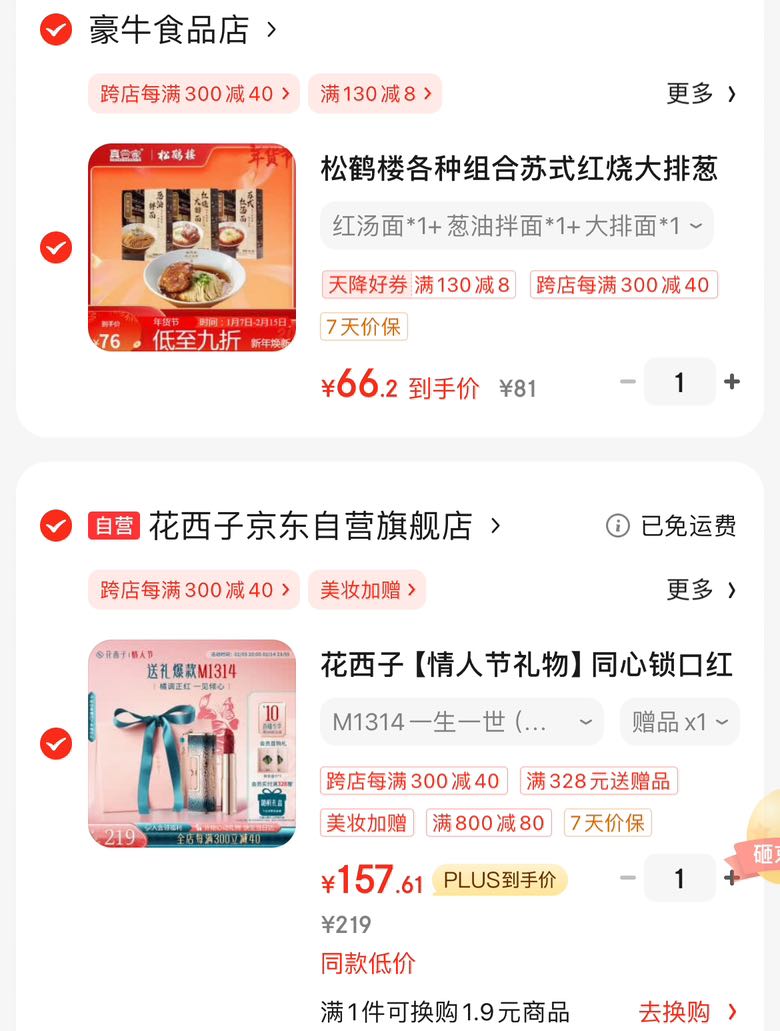Click the 天降好券 coupon tag

coord(363,285)
